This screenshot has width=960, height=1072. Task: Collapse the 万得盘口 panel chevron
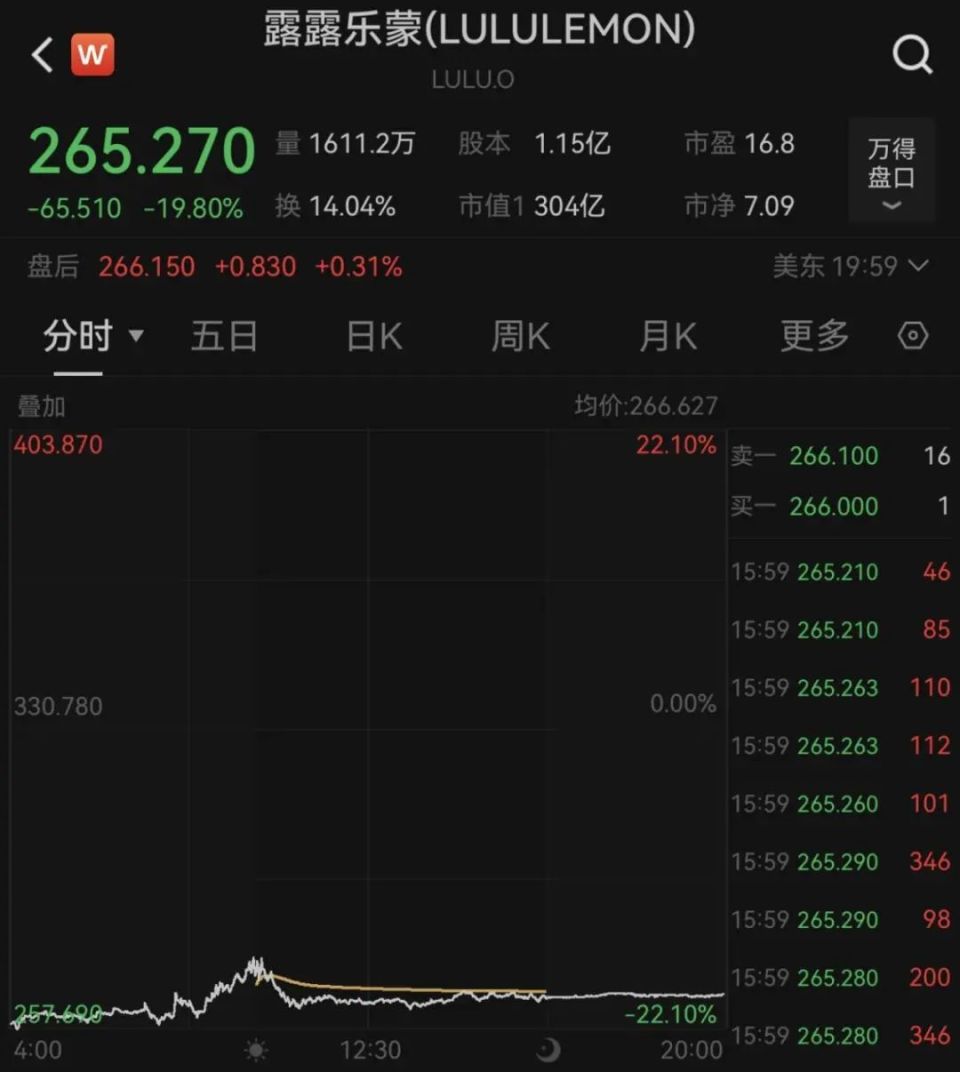(890, 206)
